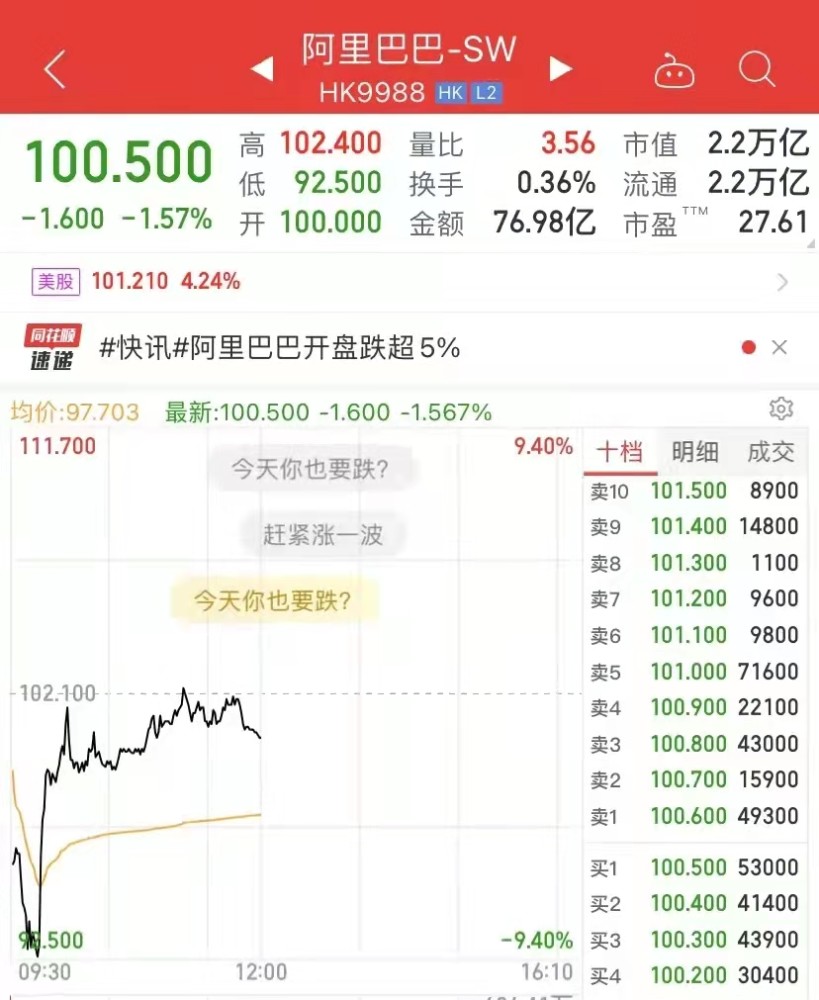Select the 买1 order at 100.500
This screenshot has width=819, height=1000.
point(694,867)
